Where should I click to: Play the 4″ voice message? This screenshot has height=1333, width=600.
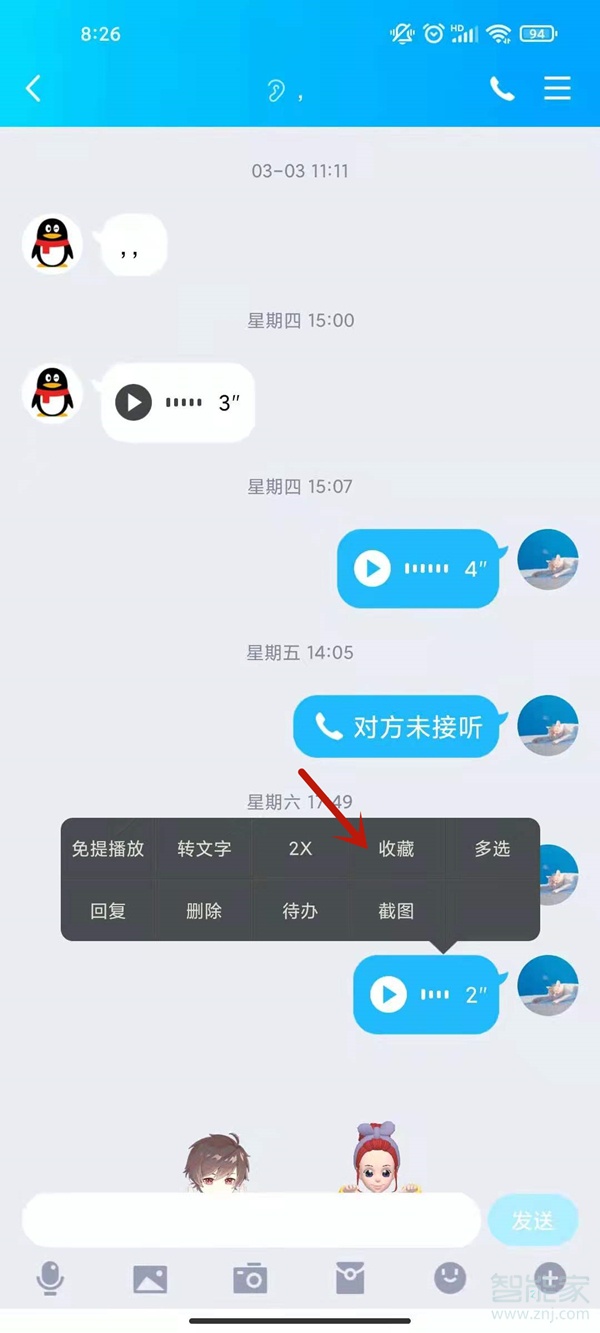[x=372, y=568]
